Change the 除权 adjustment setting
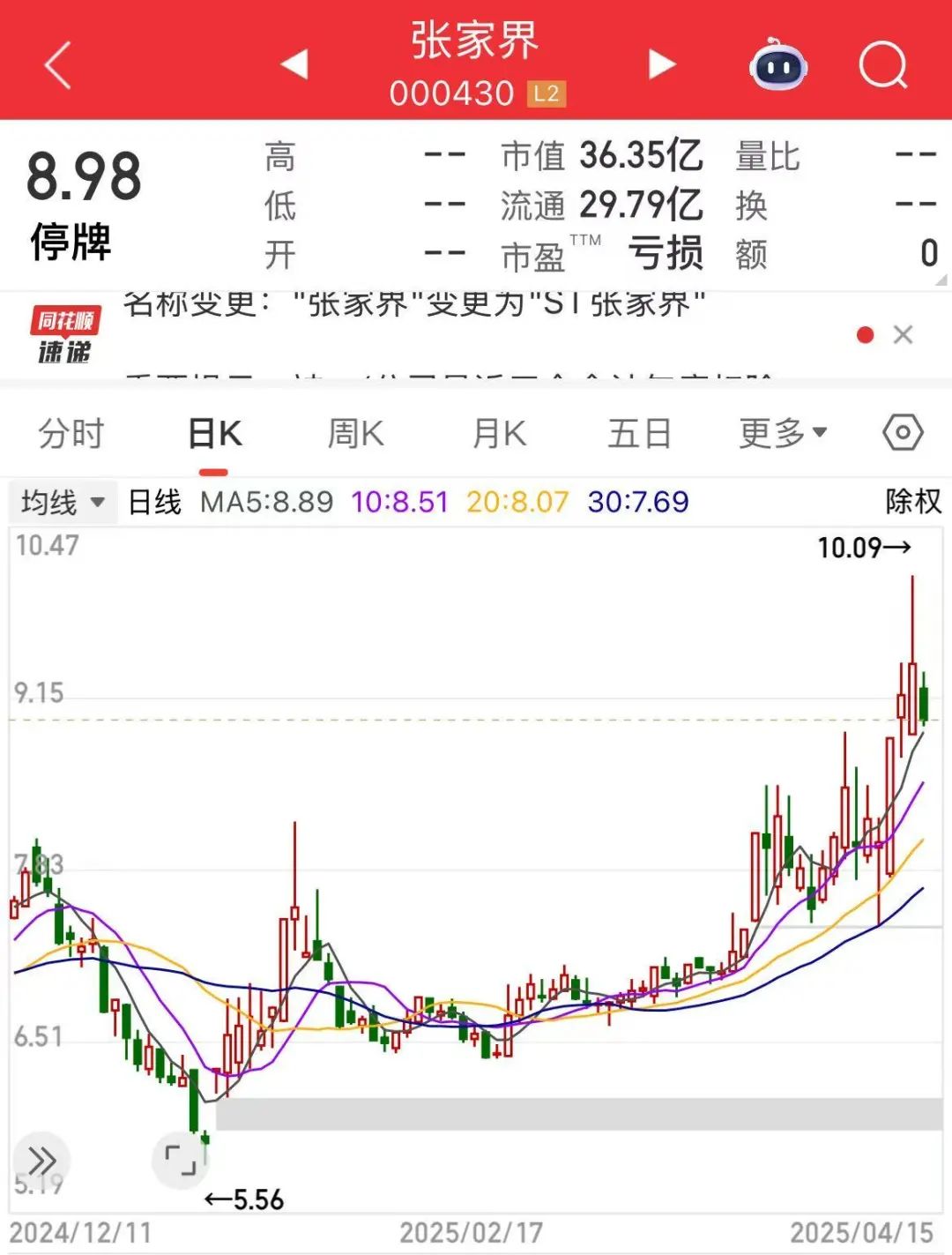This screenshot has width=952, height=1255. (913, 502)
